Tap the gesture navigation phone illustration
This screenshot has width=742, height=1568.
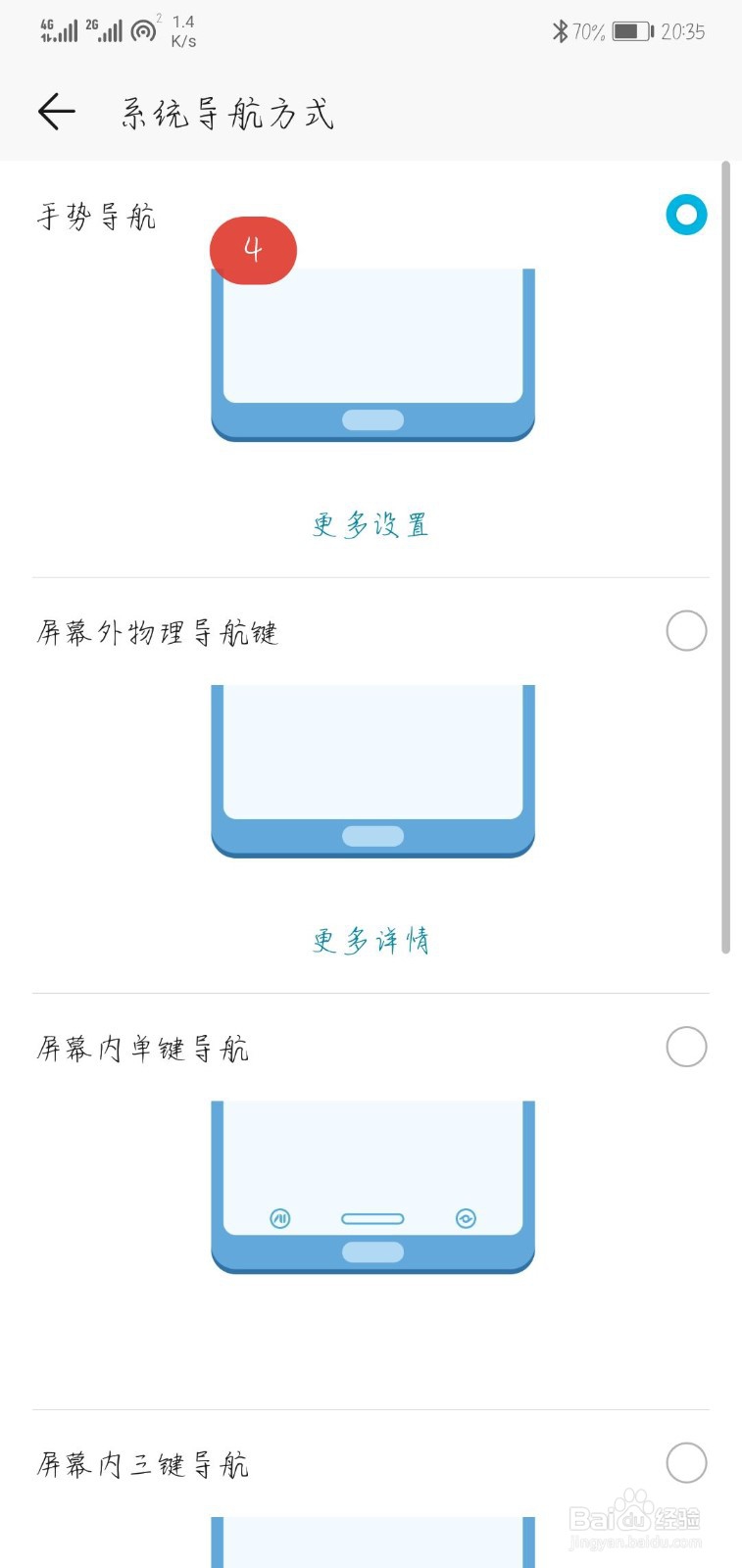coord(371,353)
